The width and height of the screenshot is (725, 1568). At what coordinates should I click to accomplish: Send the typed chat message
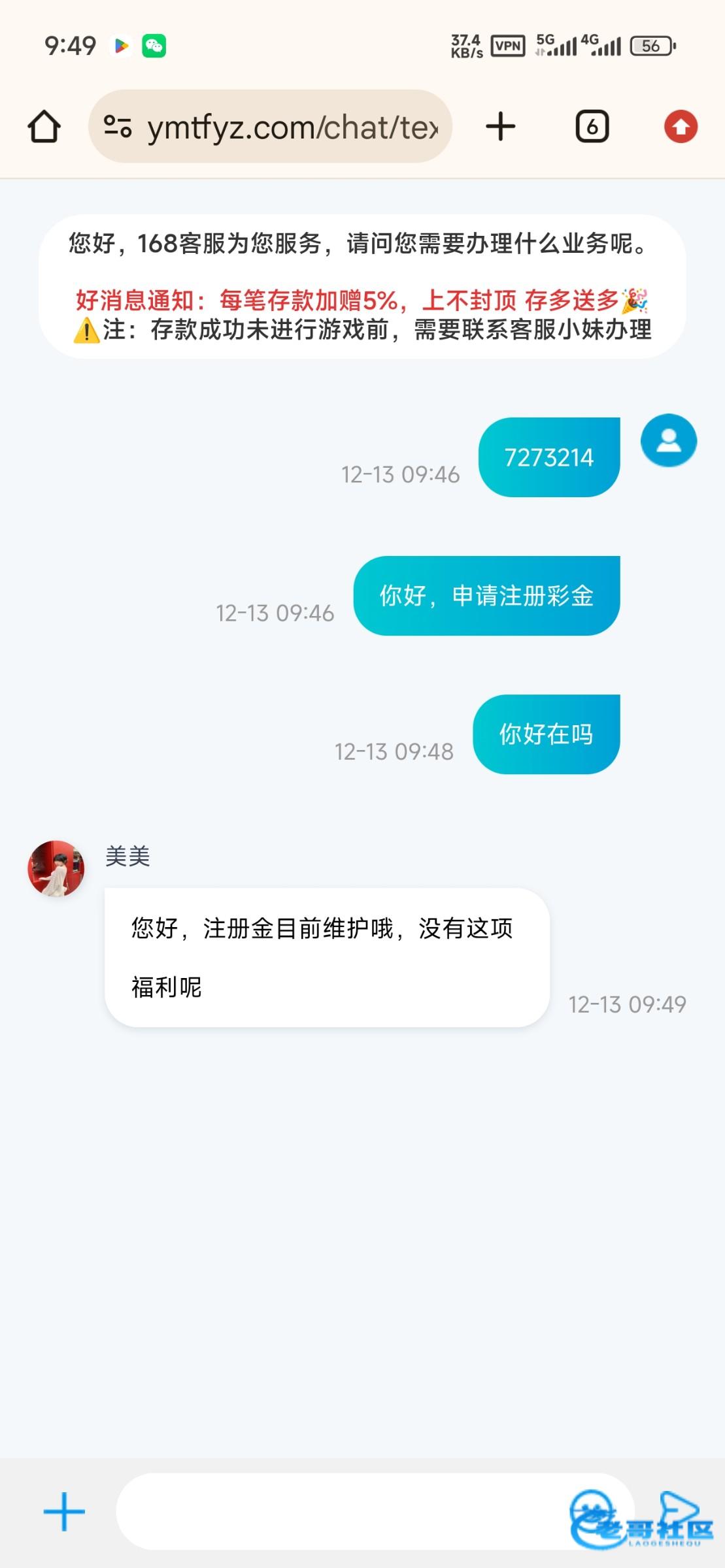click(678, 1511)
